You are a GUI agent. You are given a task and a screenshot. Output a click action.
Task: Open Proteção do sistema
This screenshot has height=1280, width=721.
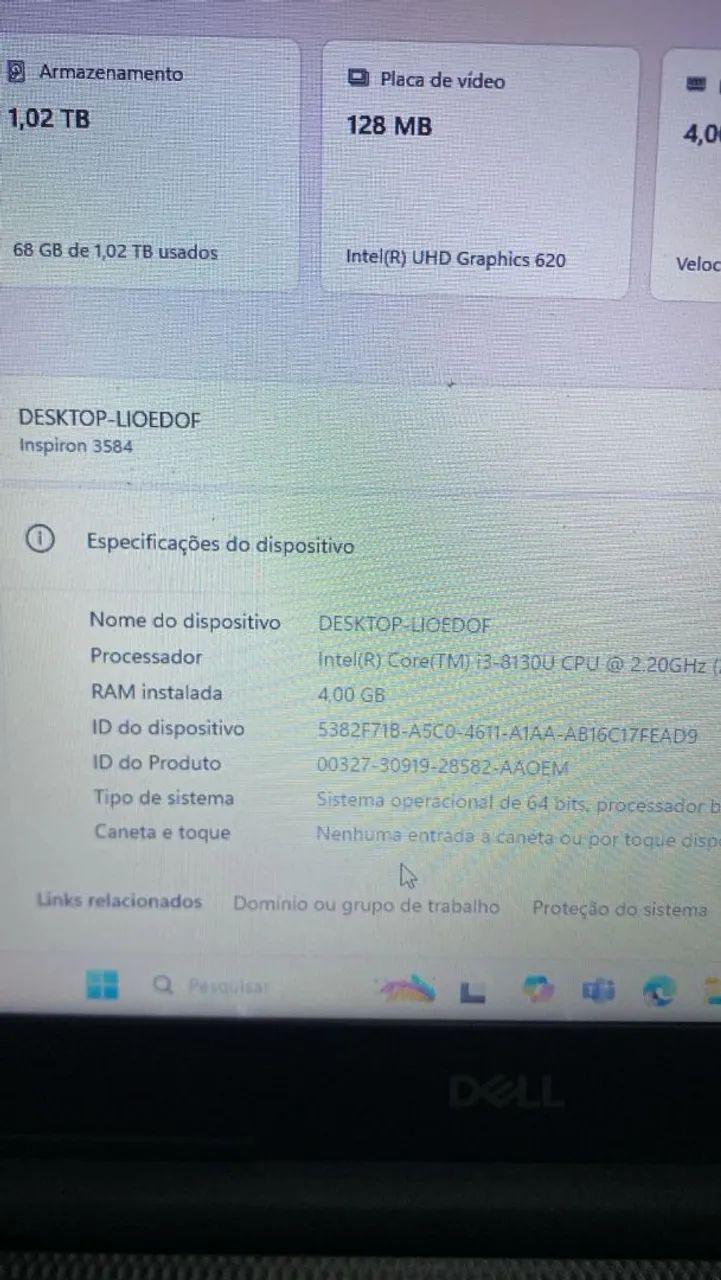(x=619, y=909)
